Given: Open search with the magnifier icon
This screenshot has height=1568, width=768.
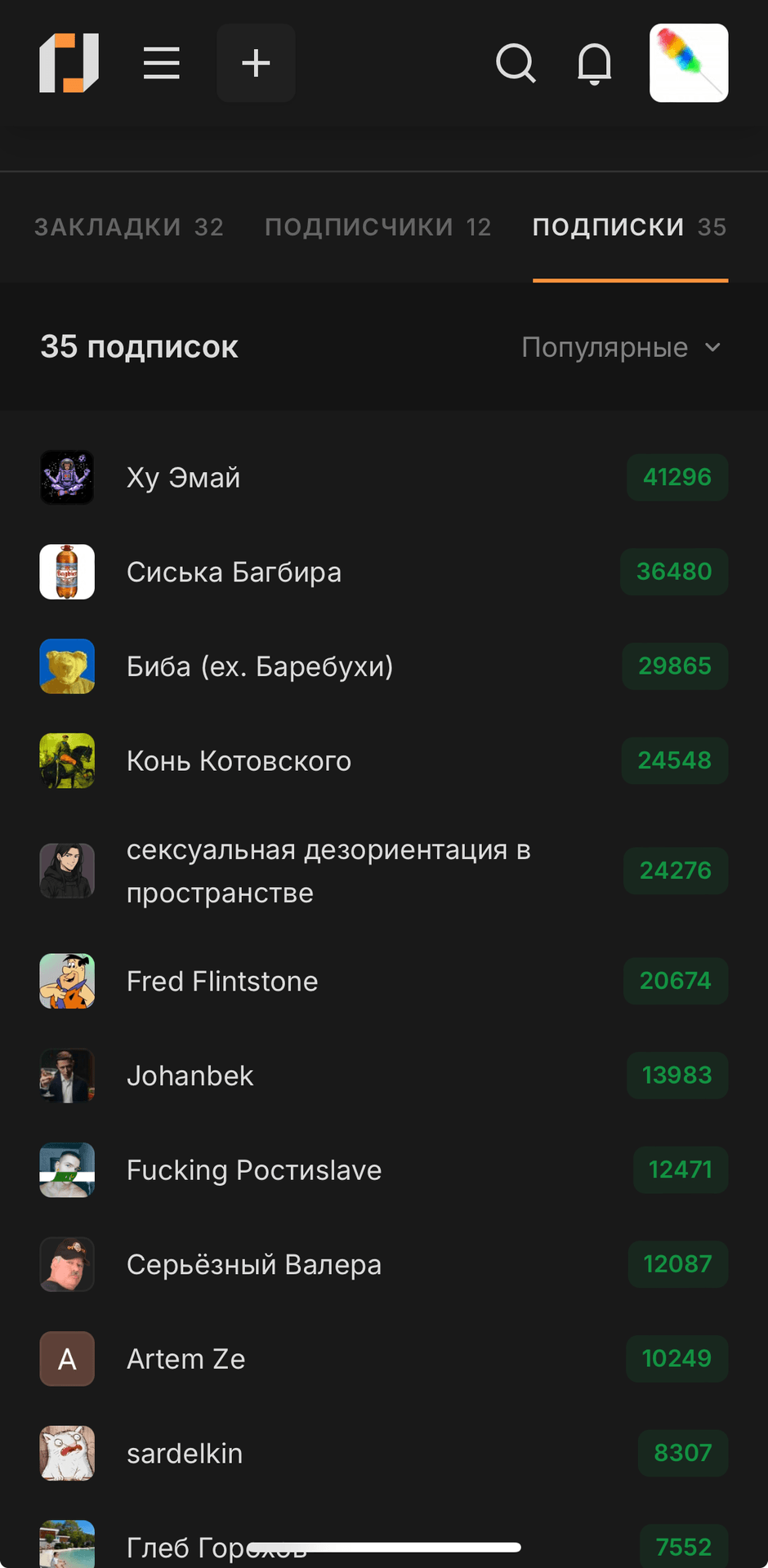Looking at the screenshot, I should click(516, 63).
